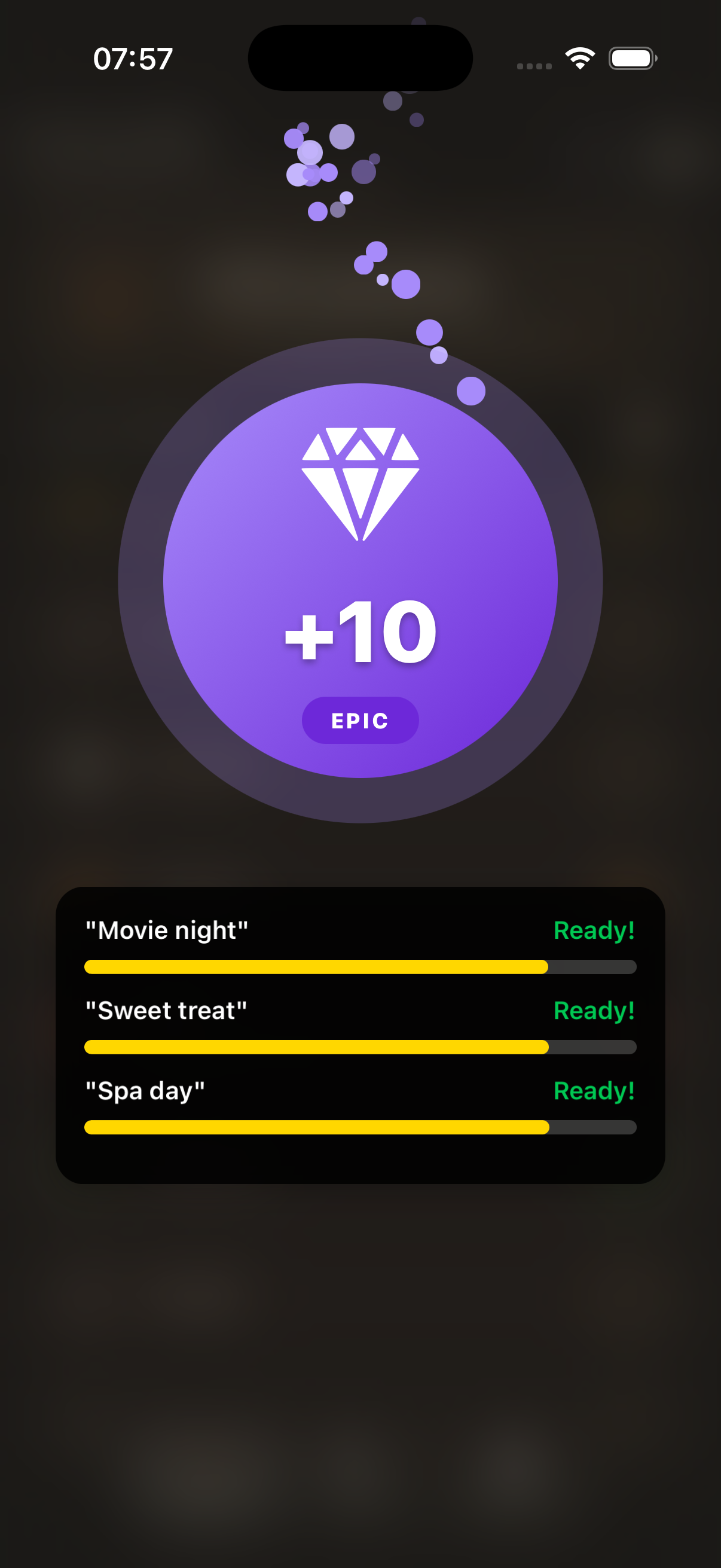Open the Spa day reward entry
The width and height of the screenshot is (721, 1568).
pos(144,1090)
